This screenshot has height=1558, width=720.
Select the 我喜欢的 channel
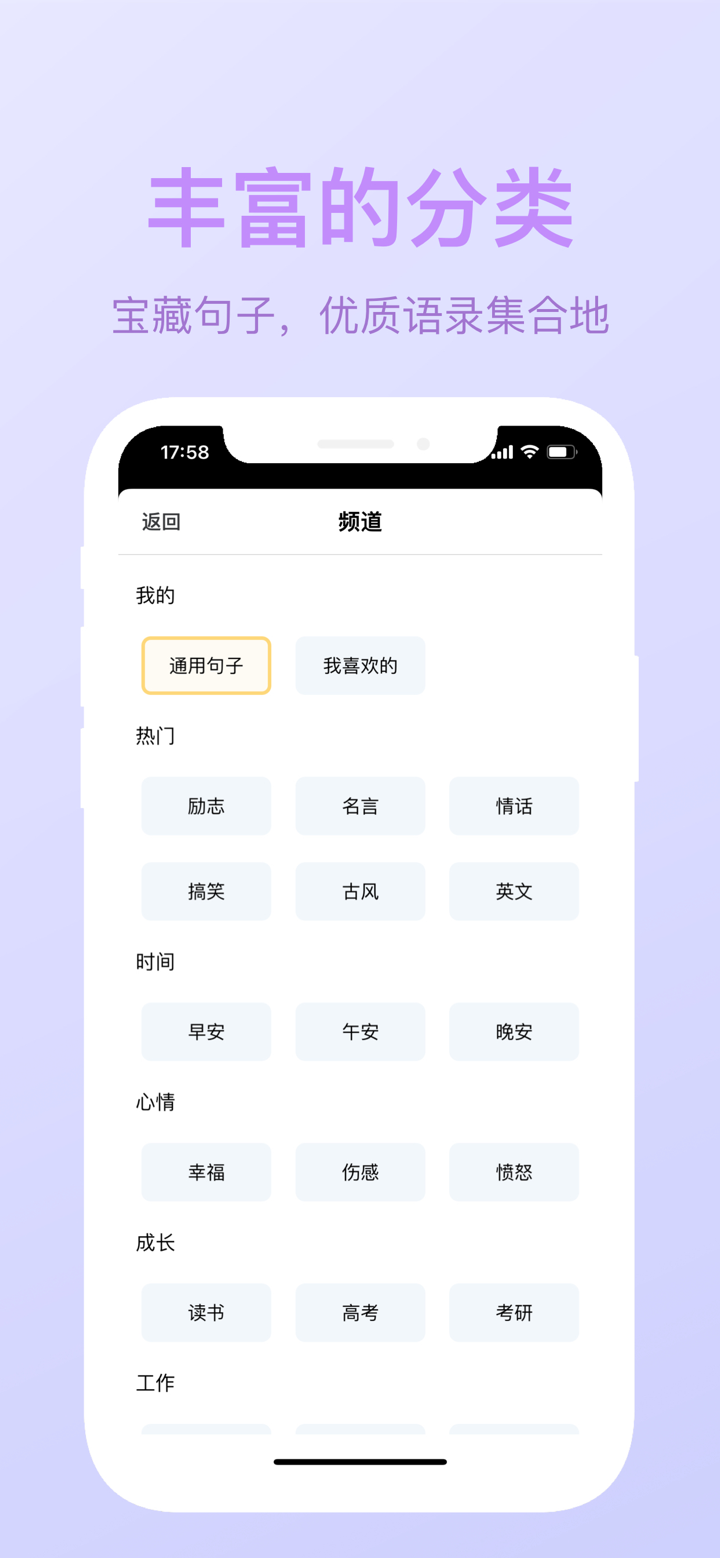pyautogui.click(x=360, y=665)
